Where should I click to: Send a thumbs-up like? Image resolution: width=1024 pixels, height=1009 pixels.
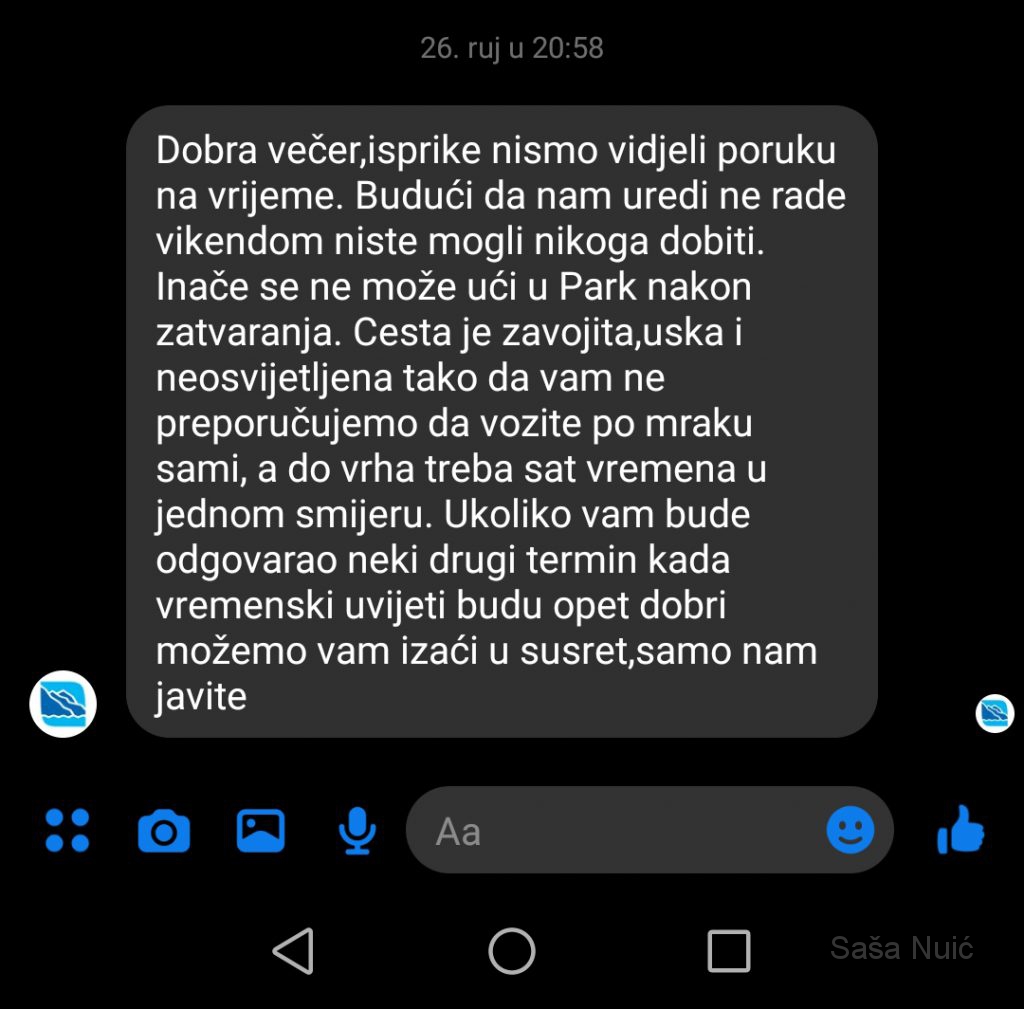point(961,830)
